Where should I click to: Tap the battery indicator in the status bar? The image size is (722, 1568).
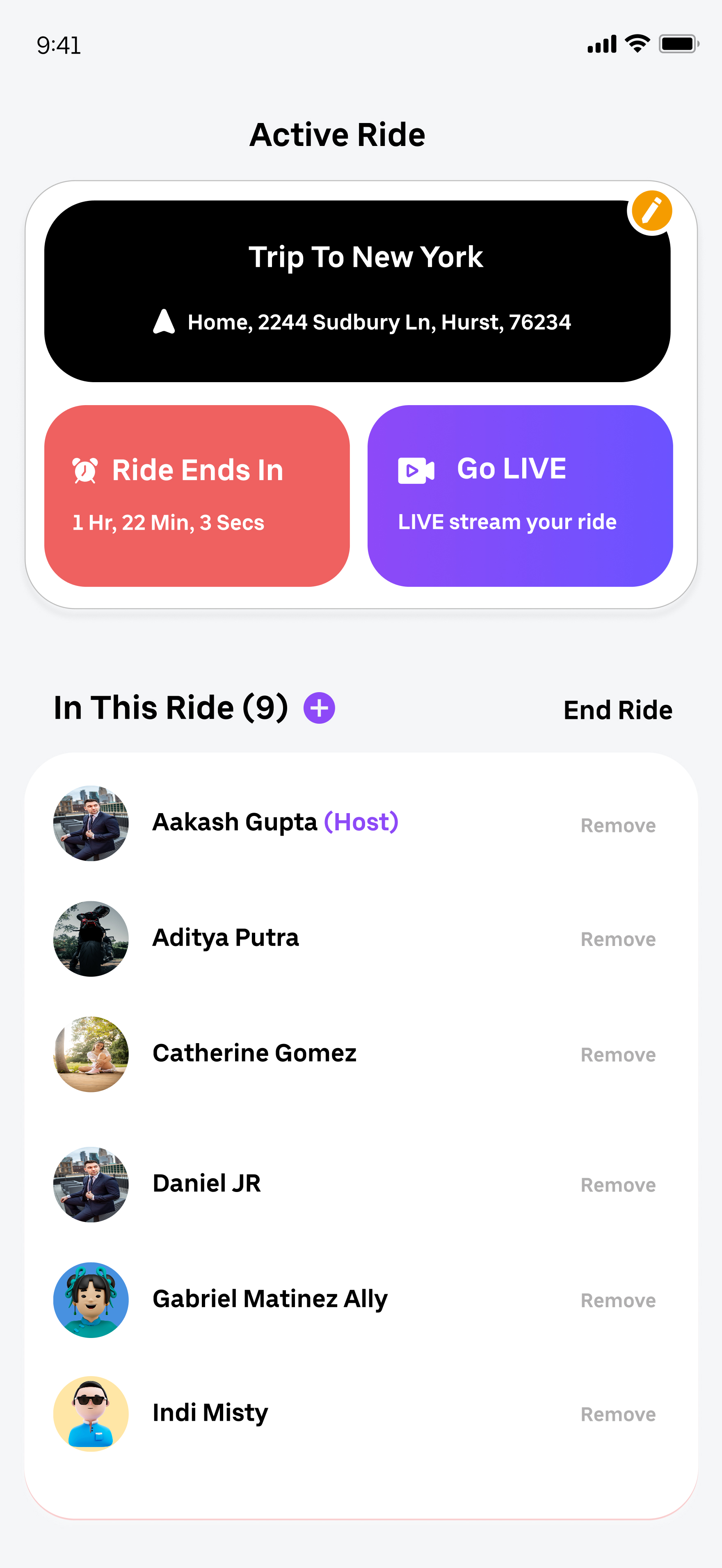point(678,43)
